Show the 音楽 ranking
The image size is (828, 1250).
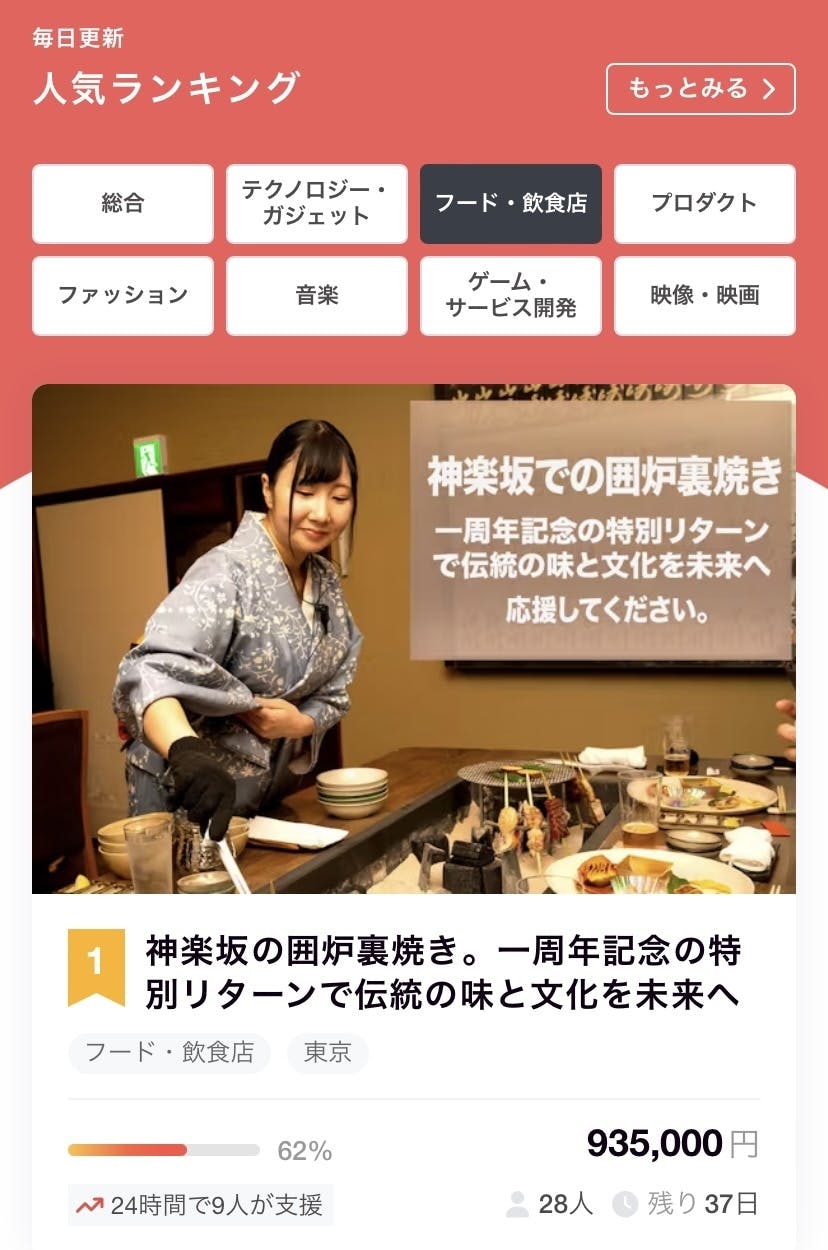point(317,296)
